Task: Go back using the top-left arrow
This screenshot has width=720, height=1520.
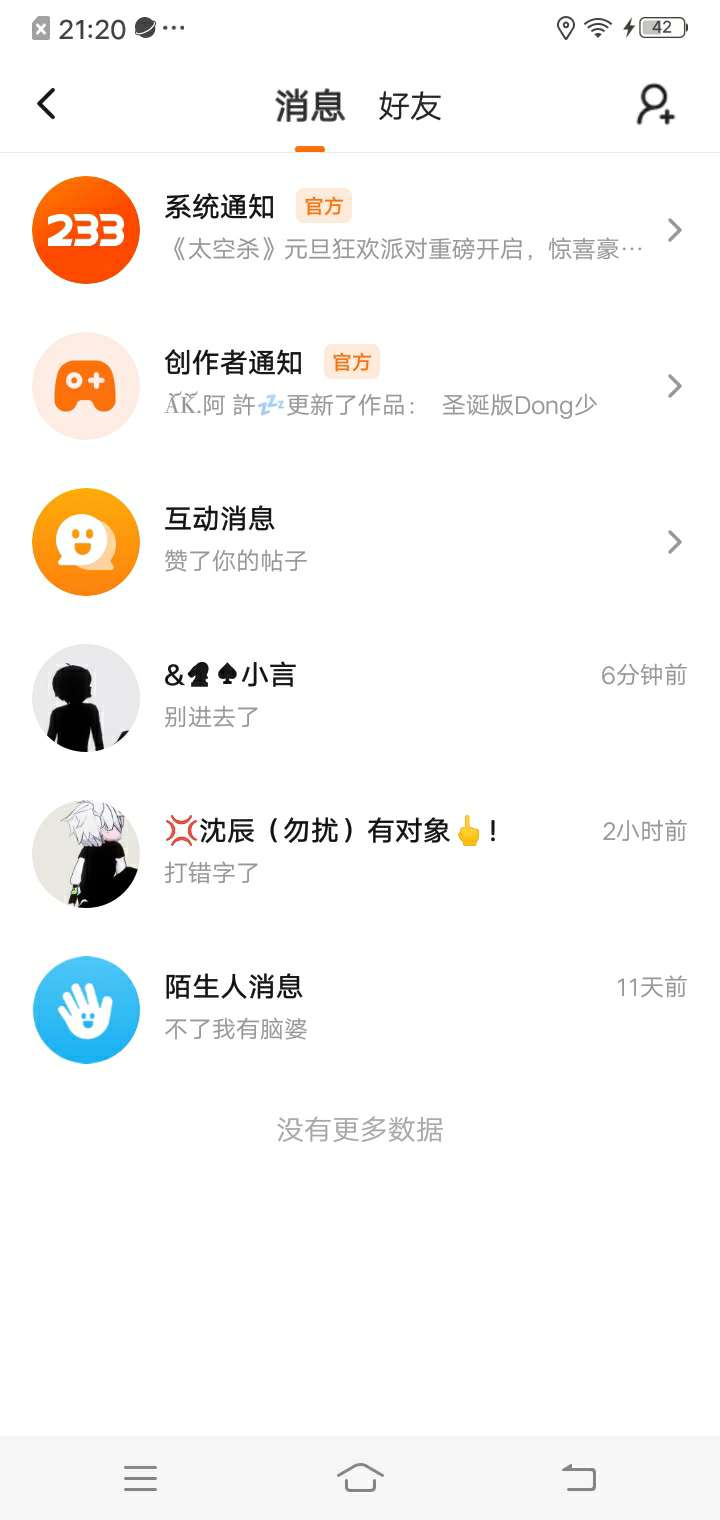Action: (x=46, y=104)
